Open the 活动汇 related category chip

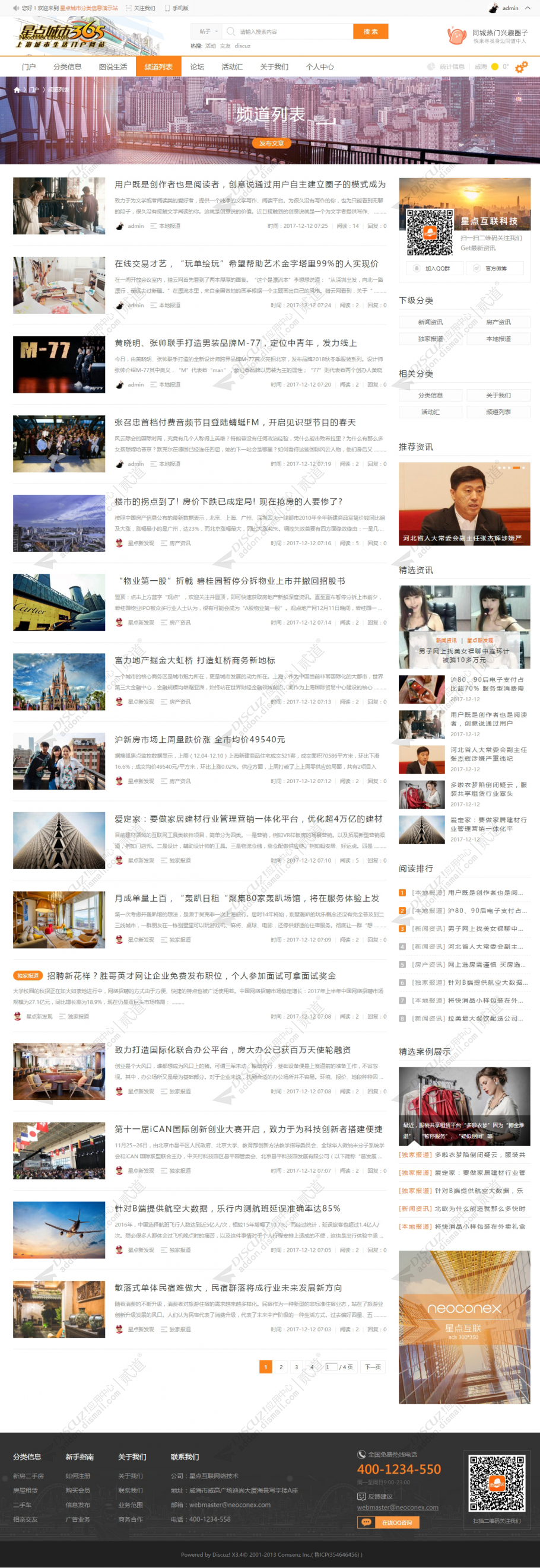click(430, 412)
